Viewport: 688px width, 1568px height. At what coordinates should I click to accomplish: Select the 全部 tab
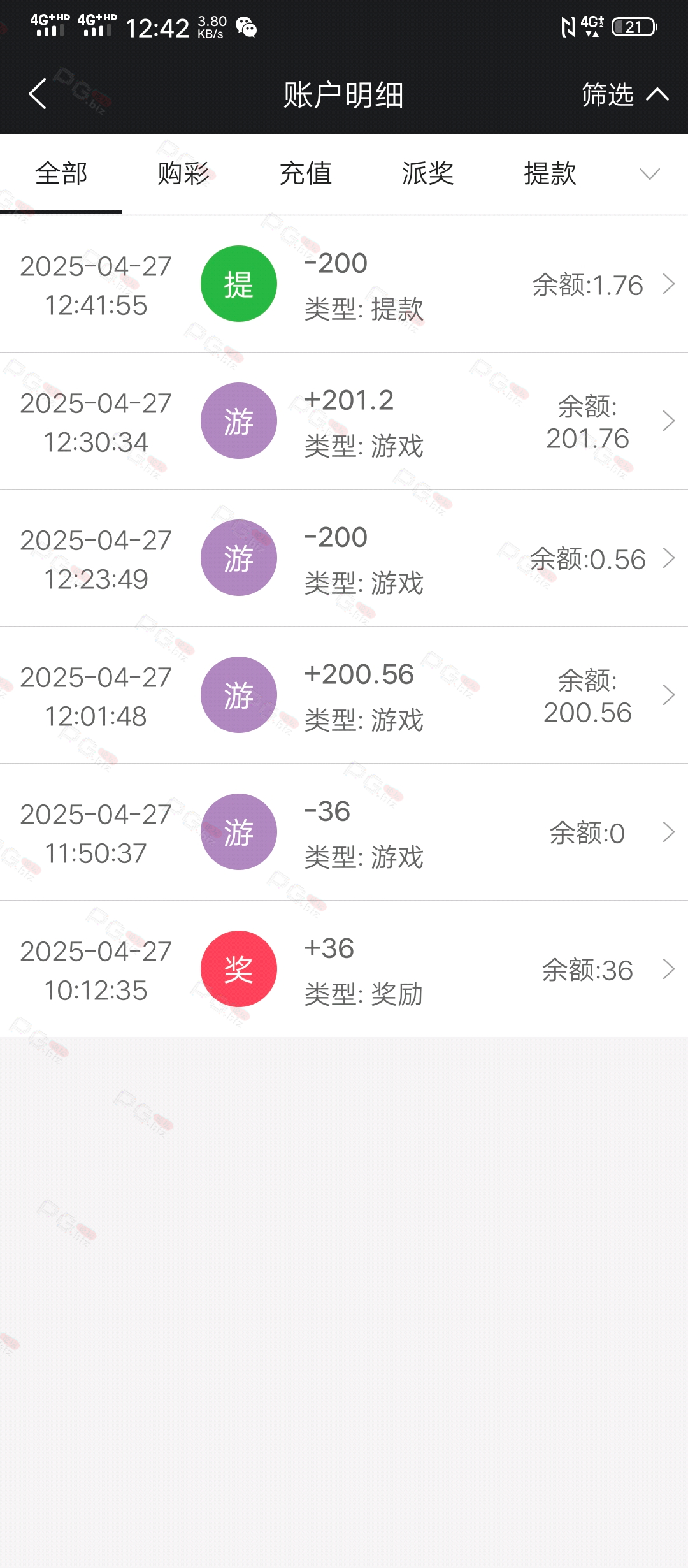[61, 173]
